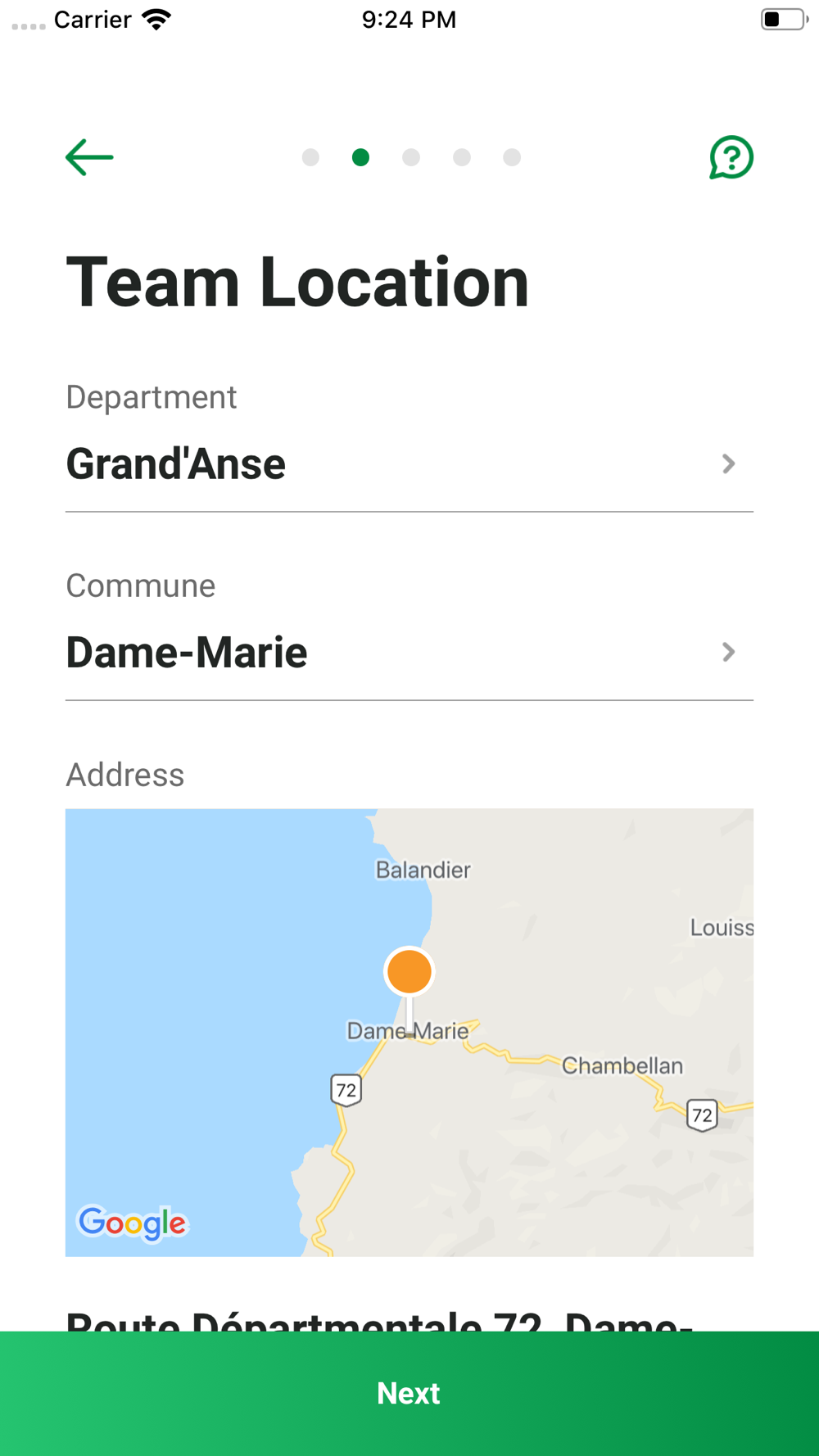Screen dimensions: 819x1456
Task: Open the address map preview
Action: pyautogui.click(x=409, y=1033)
